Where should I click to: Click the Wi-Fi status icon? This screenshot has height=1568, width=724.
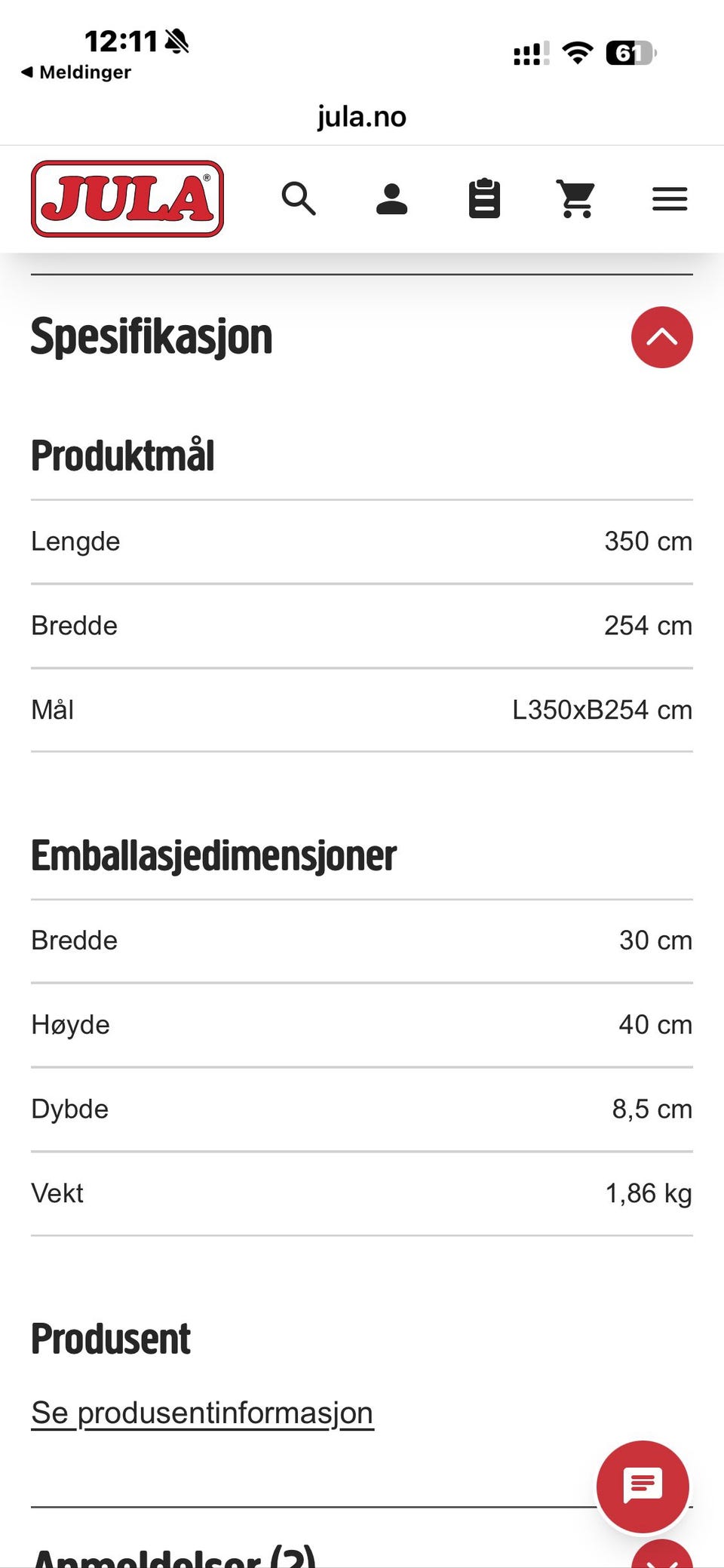[x=577, y=53]
